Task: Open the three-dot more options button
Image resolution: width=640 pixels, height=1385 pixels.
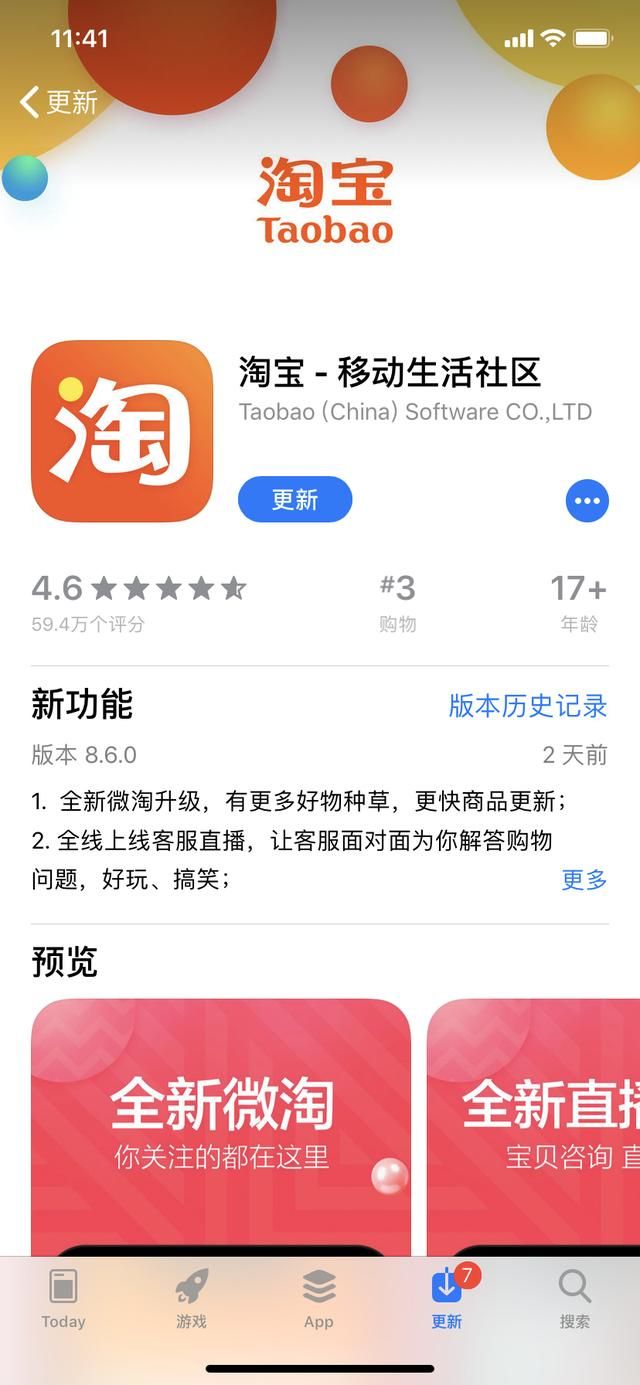Action: (x=587, y=501)
